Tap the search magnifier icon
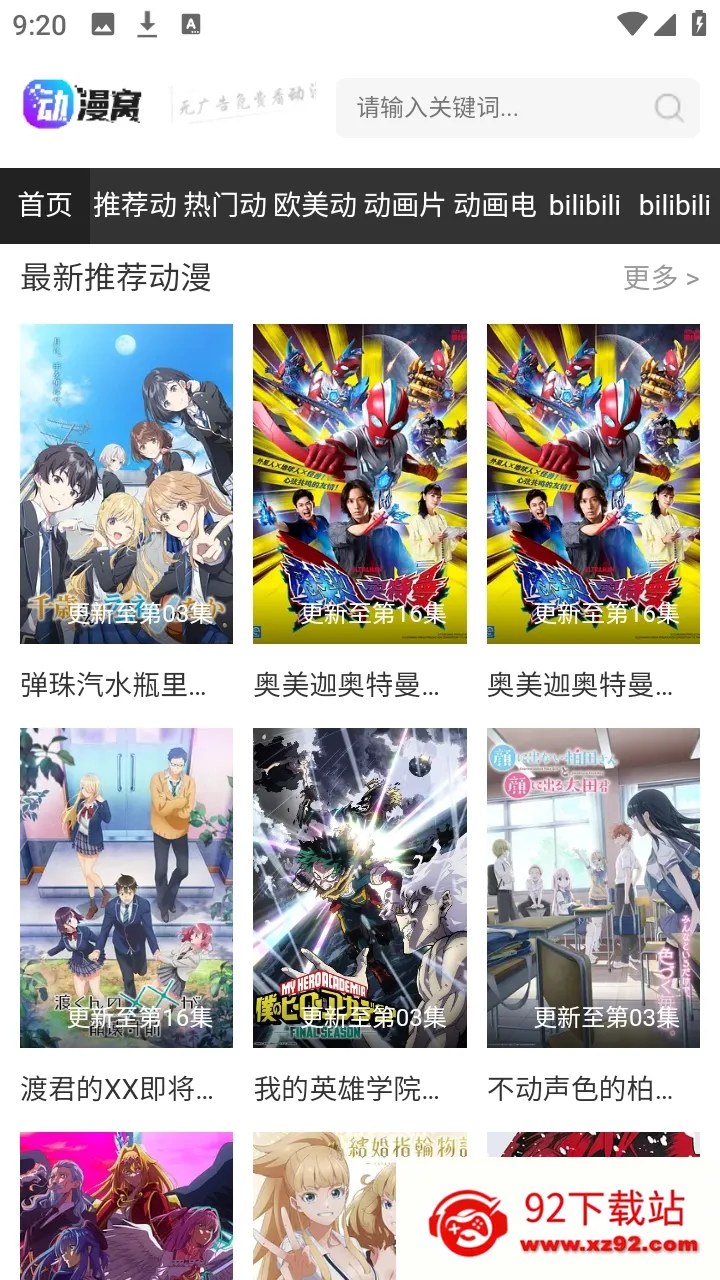720x1280 pixels. pyautogui.click(x=669, y=107)
